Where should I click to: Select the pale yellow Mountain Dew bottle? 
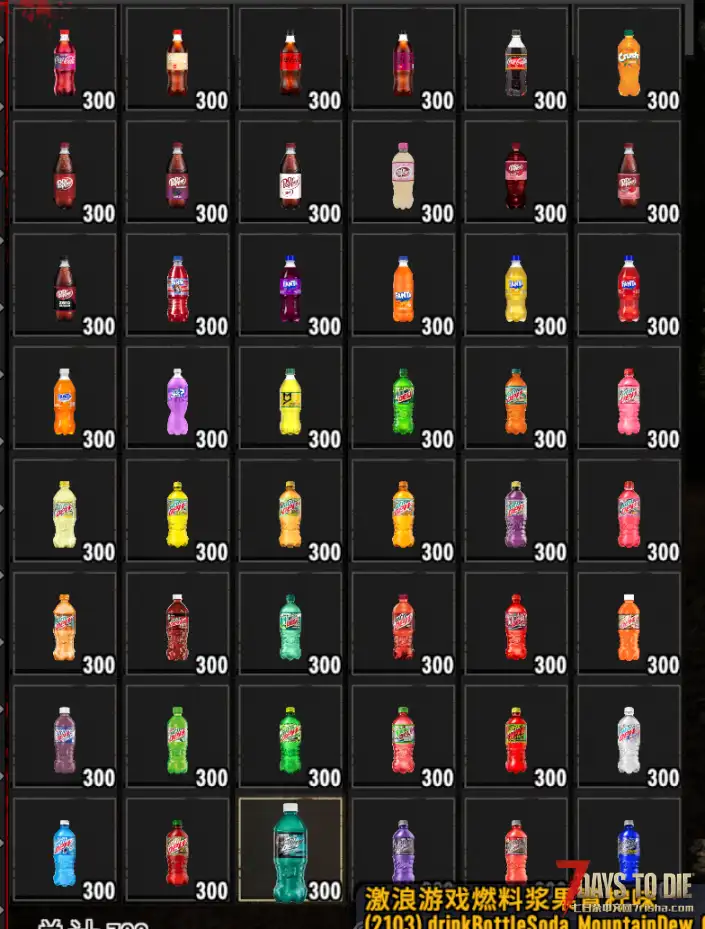(64, 514)
